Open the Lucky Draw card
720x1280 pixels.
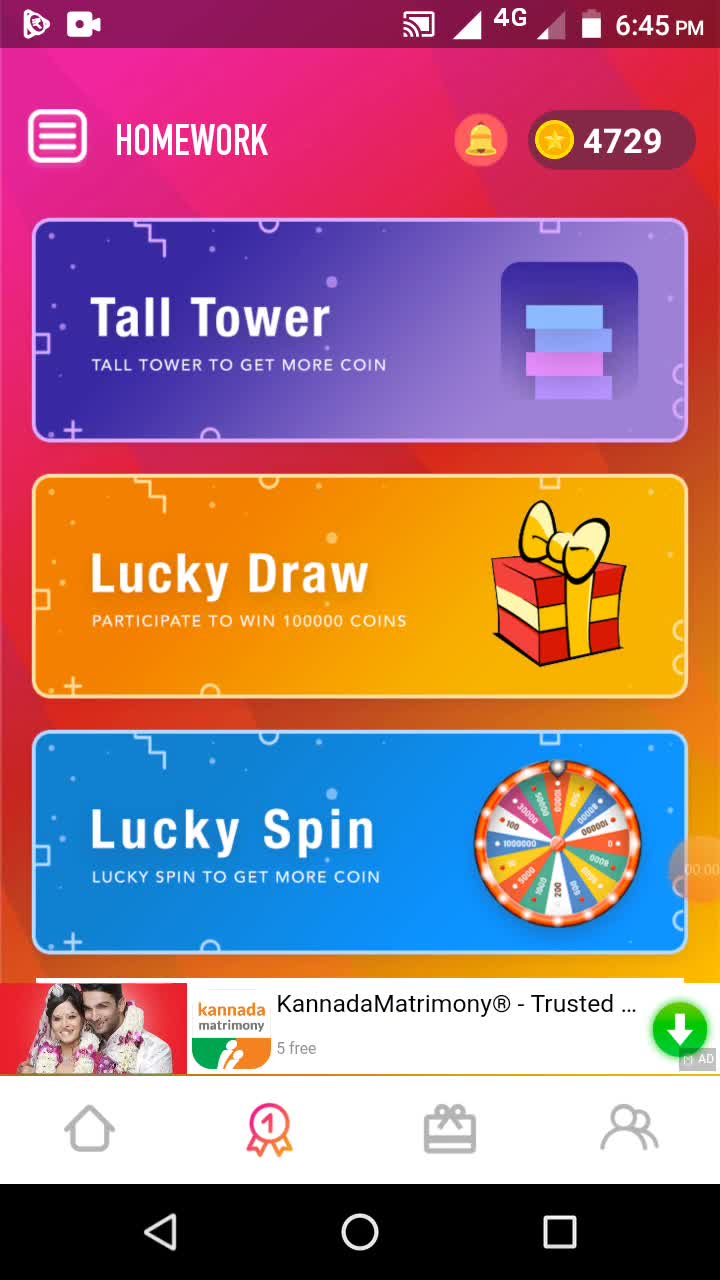[360, 586]
